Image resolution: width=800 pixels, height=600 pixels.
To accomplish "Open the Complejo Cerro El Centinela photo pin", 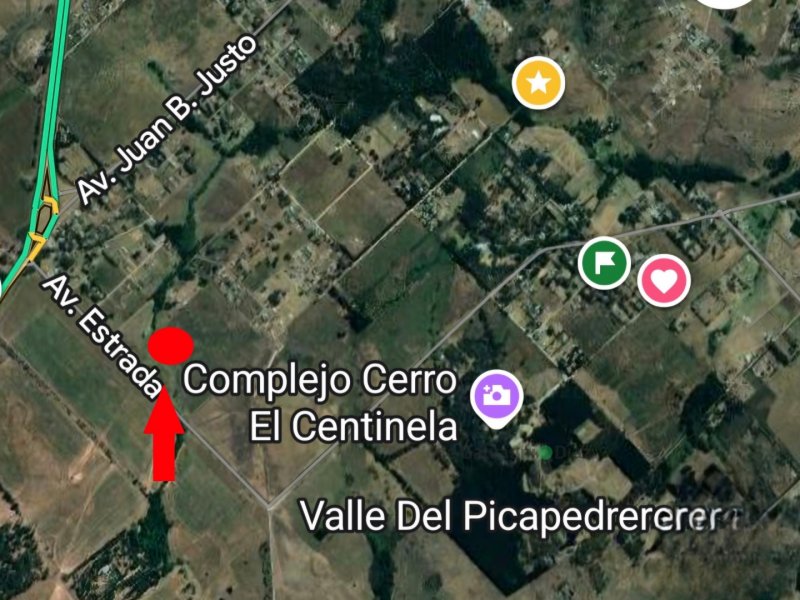I will pyautogui.click(x=497, y=396).
